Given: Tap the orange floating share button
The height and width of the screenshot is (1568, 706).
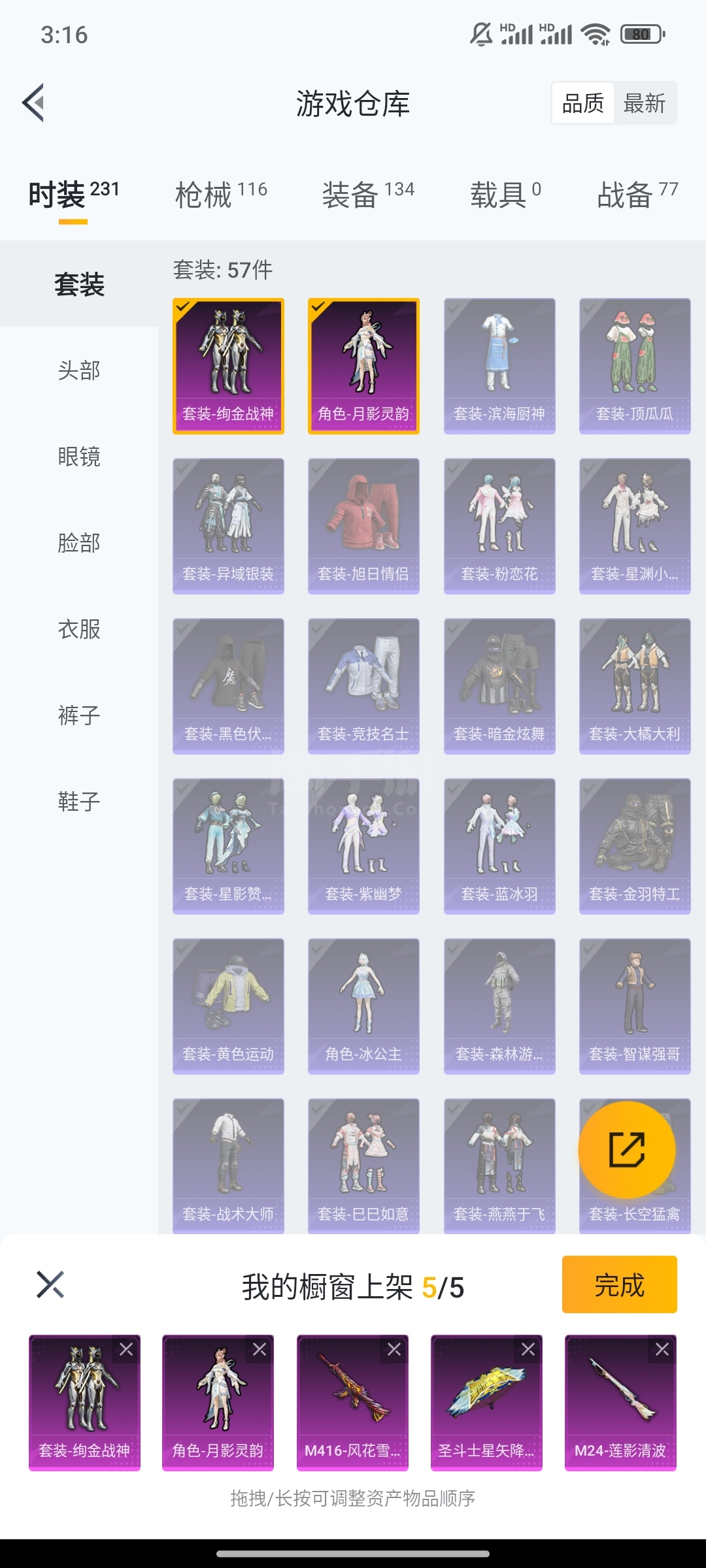Looking at the screenshot, I should click(627, 1150).
